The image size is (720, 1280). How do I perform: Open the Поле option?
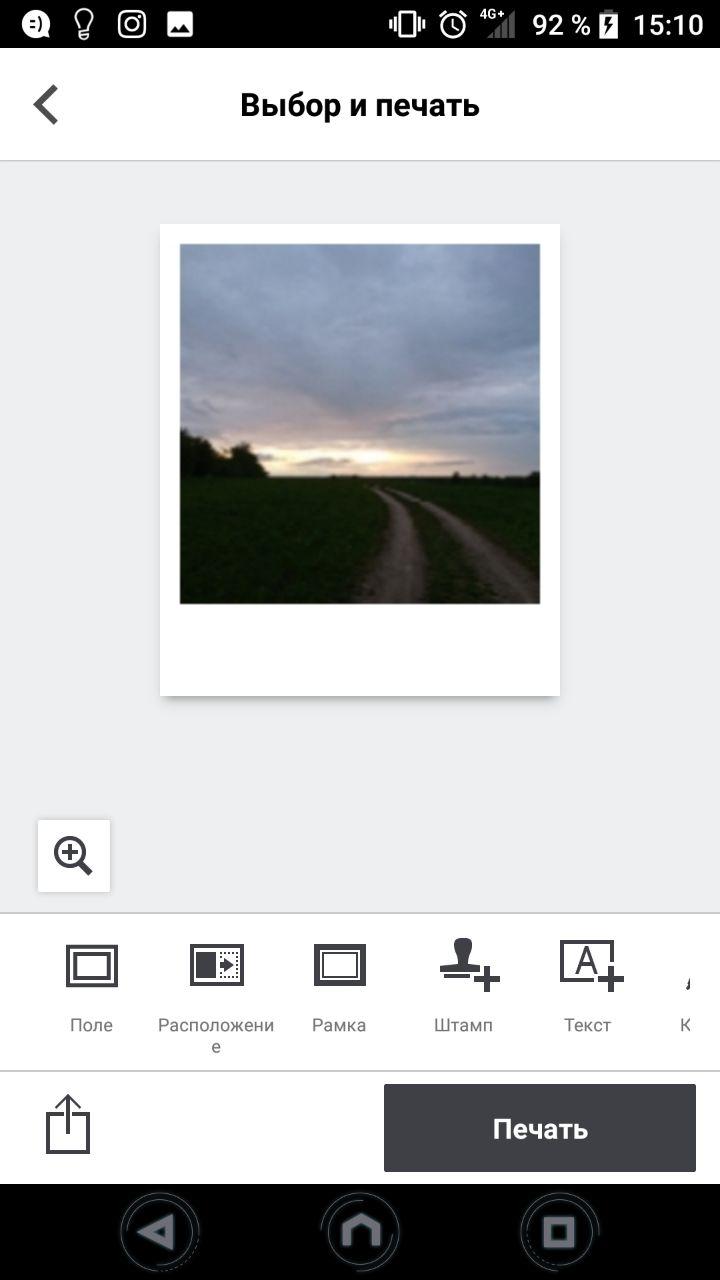coord(92,985)
